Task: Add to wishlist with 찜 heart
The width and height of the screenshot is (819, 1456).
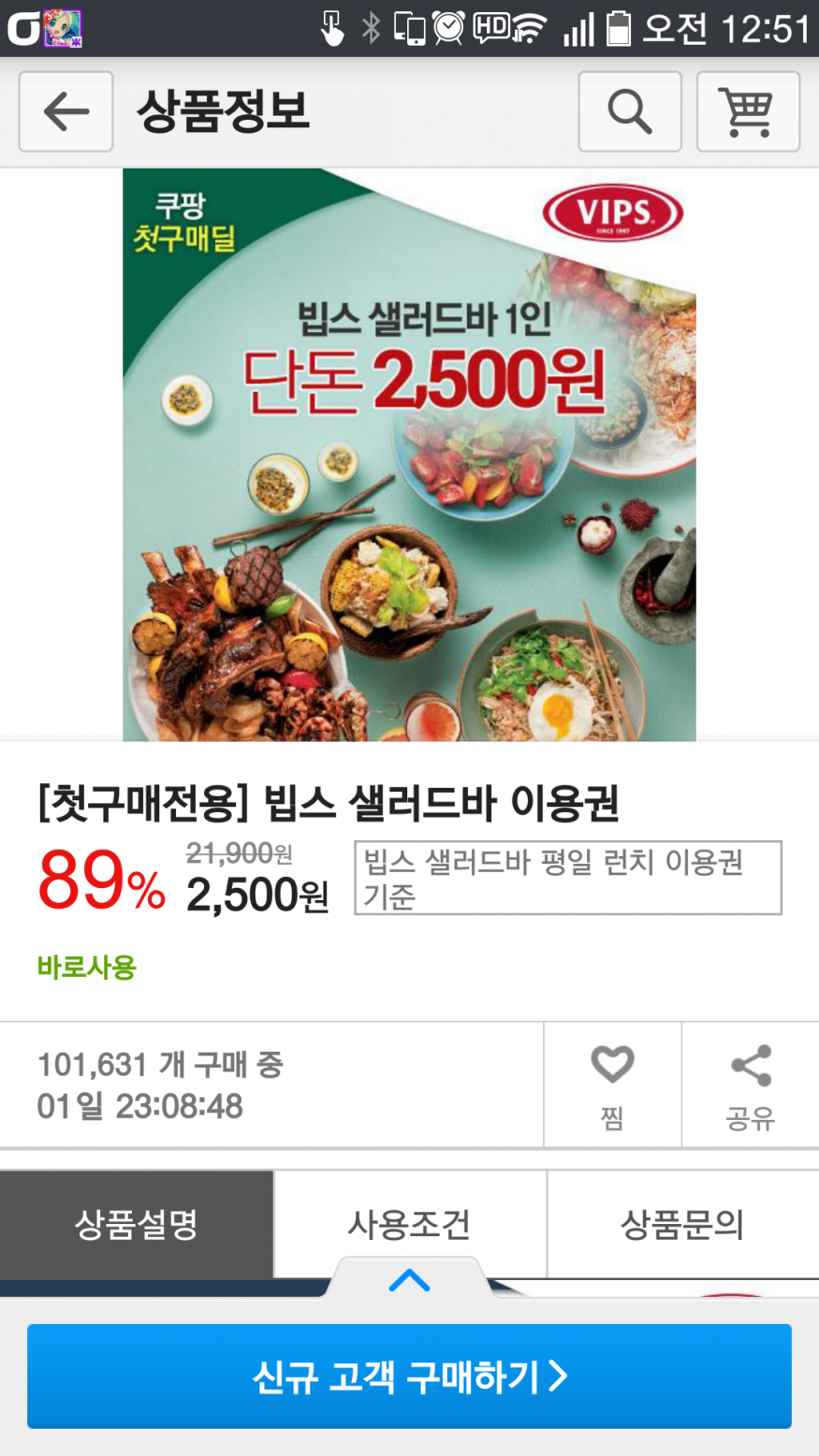Action: pyautogui.click(x=612, y=1085)
